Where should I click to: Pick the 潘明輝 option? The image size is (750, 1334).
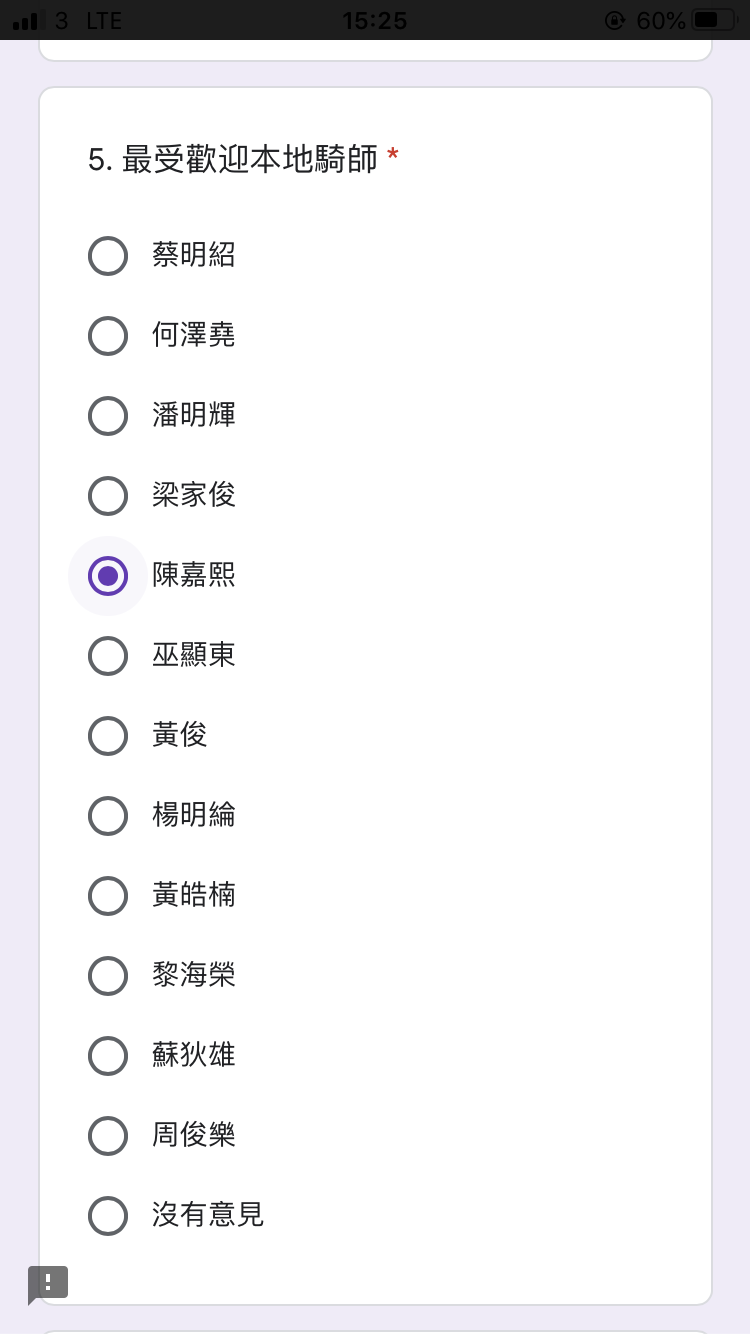coord(108,416)
